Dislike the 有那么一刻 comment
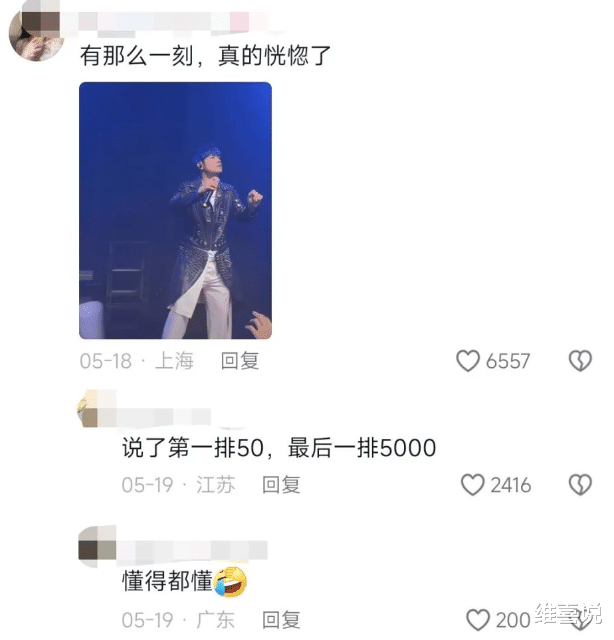This screenshot has width=614, height=640. click(x=580, y=361)
